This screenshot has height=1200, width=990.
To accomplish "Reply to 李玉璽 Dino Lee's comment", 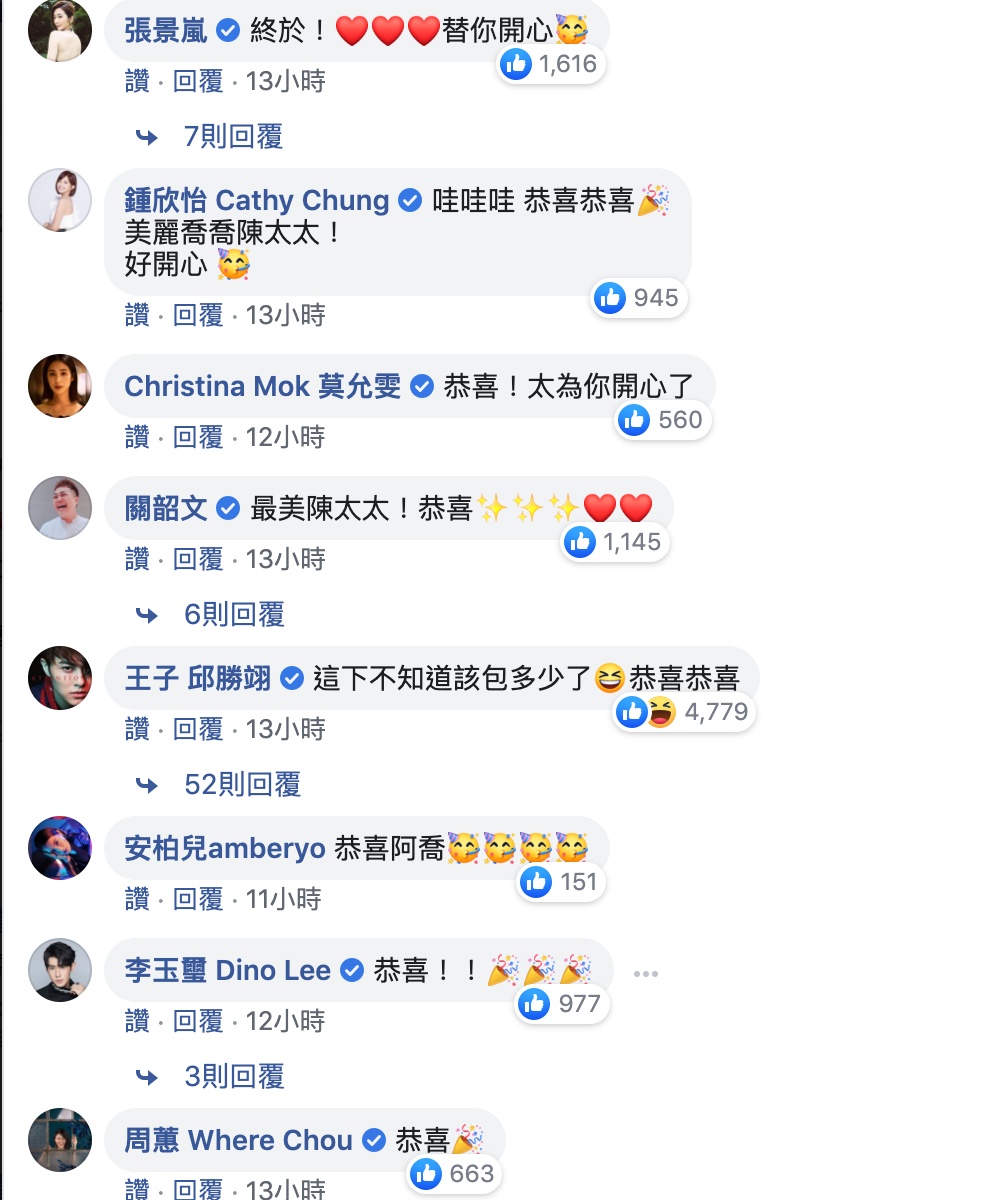I will point(198,1021).
